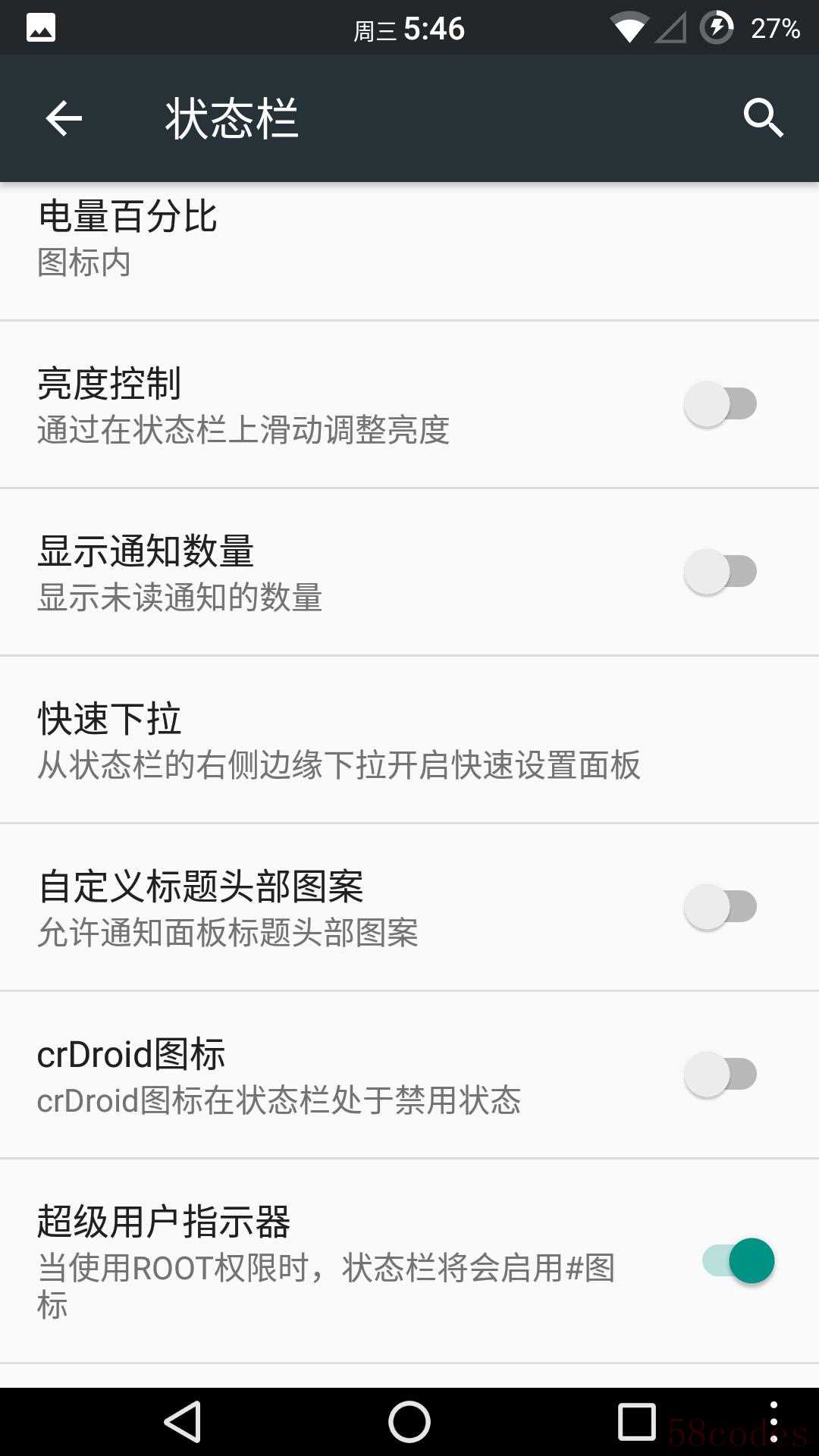Tap the system home button

coord(409,1422)
